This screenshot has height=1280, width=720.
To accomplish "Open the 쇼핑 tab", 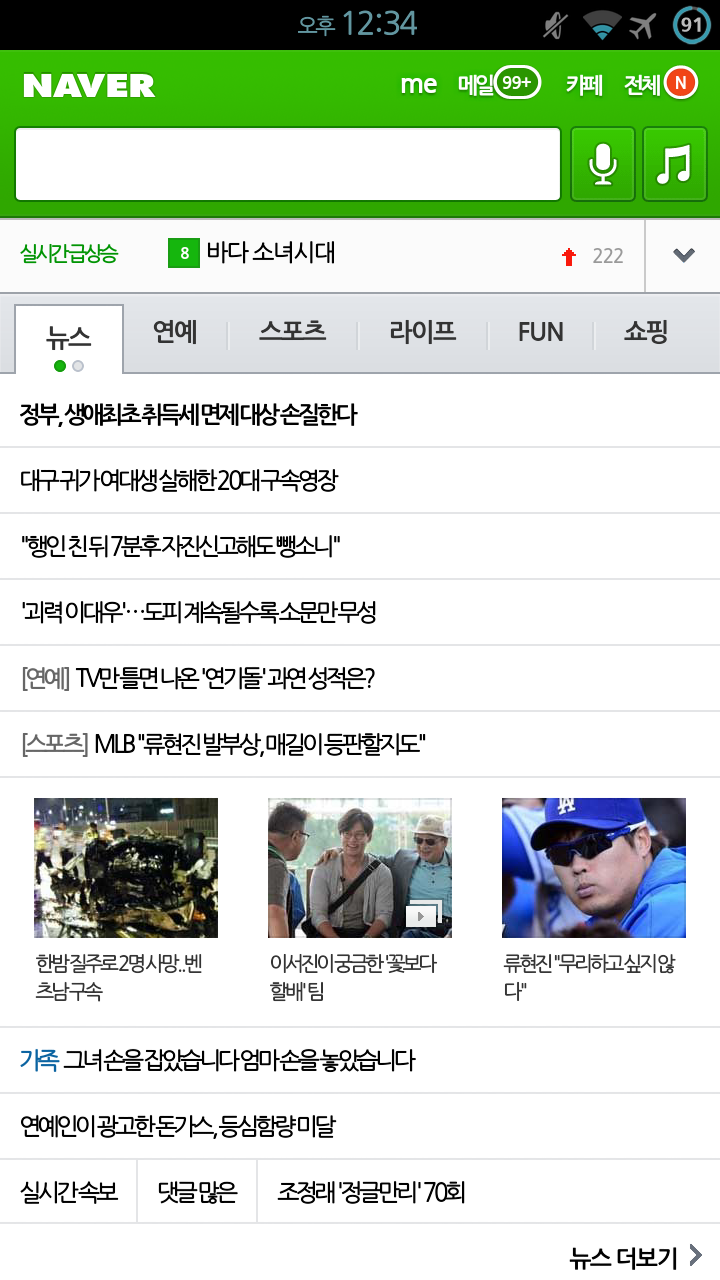I will pyautogui.click(x=645, y=332).
